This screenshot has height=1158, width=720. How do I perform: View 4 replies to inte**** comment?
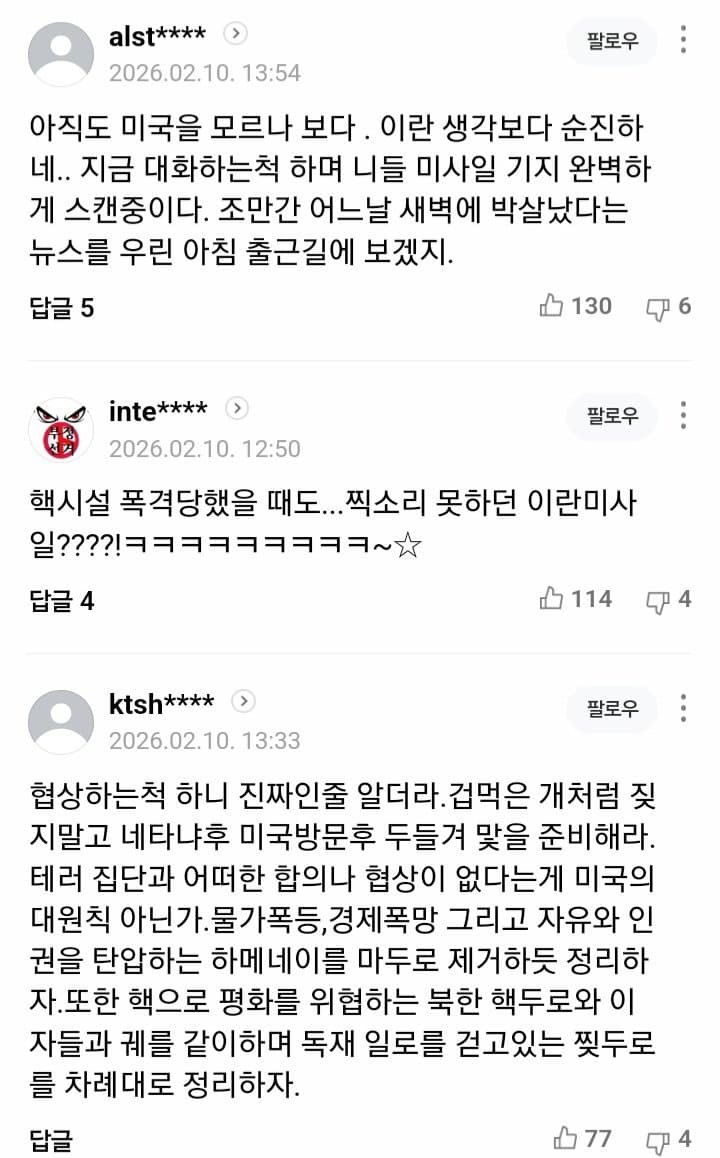62,601
